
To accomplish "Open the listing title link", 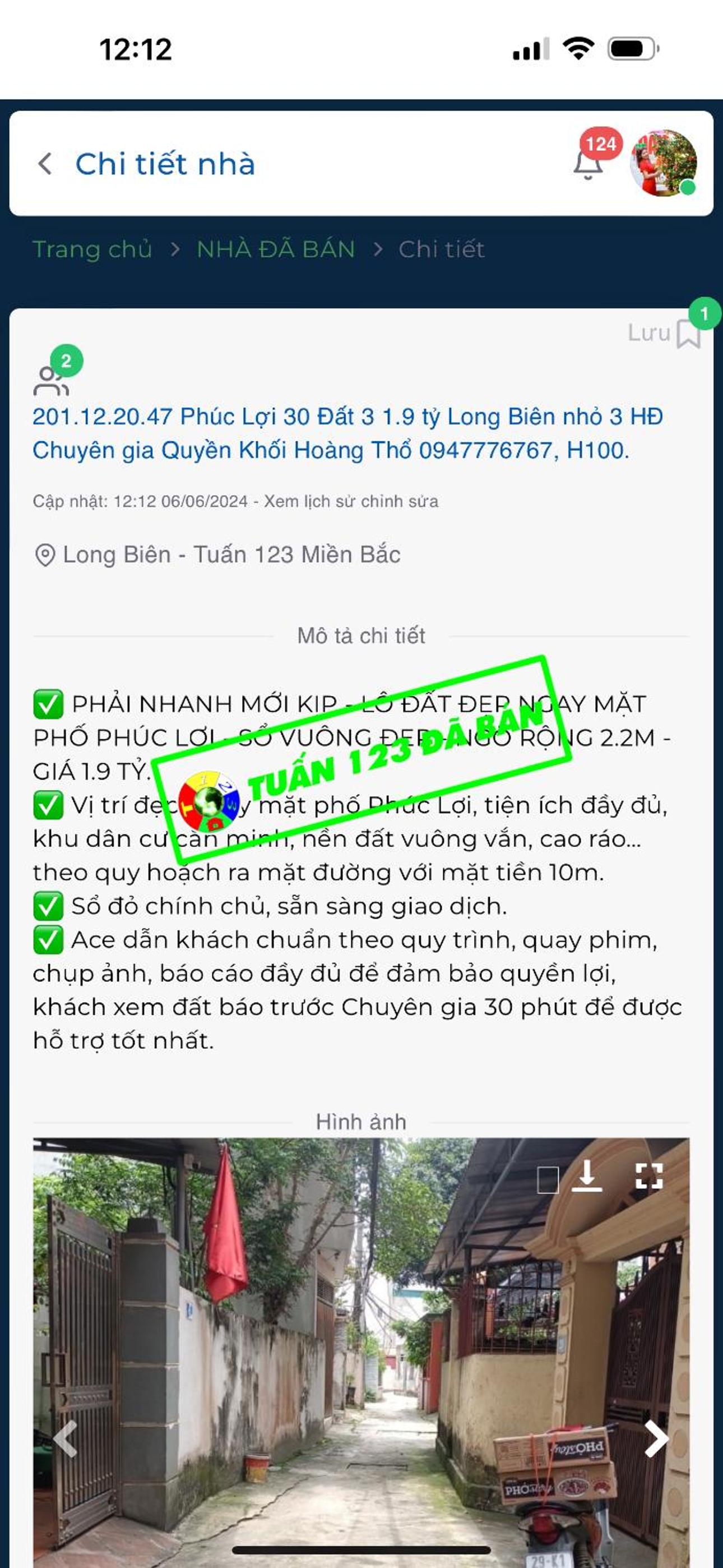I will coord(347,433).
